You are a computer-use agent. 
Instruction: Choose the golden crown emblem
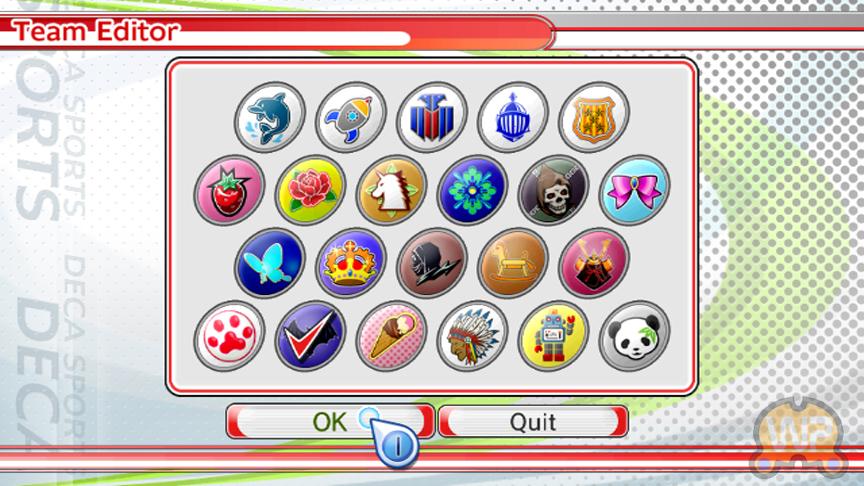coord(351,263)
